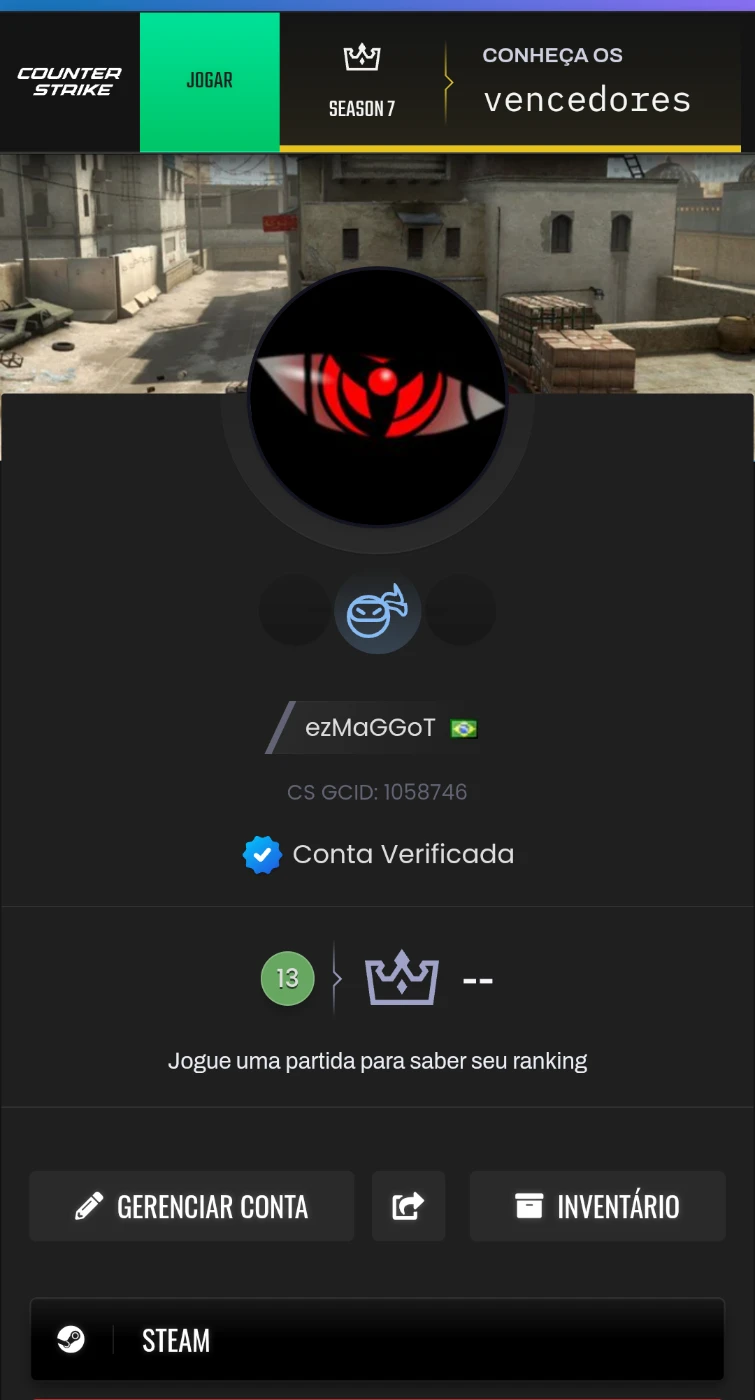
Task: Share this profile via share icon
Action: (x=408, y=1206)
